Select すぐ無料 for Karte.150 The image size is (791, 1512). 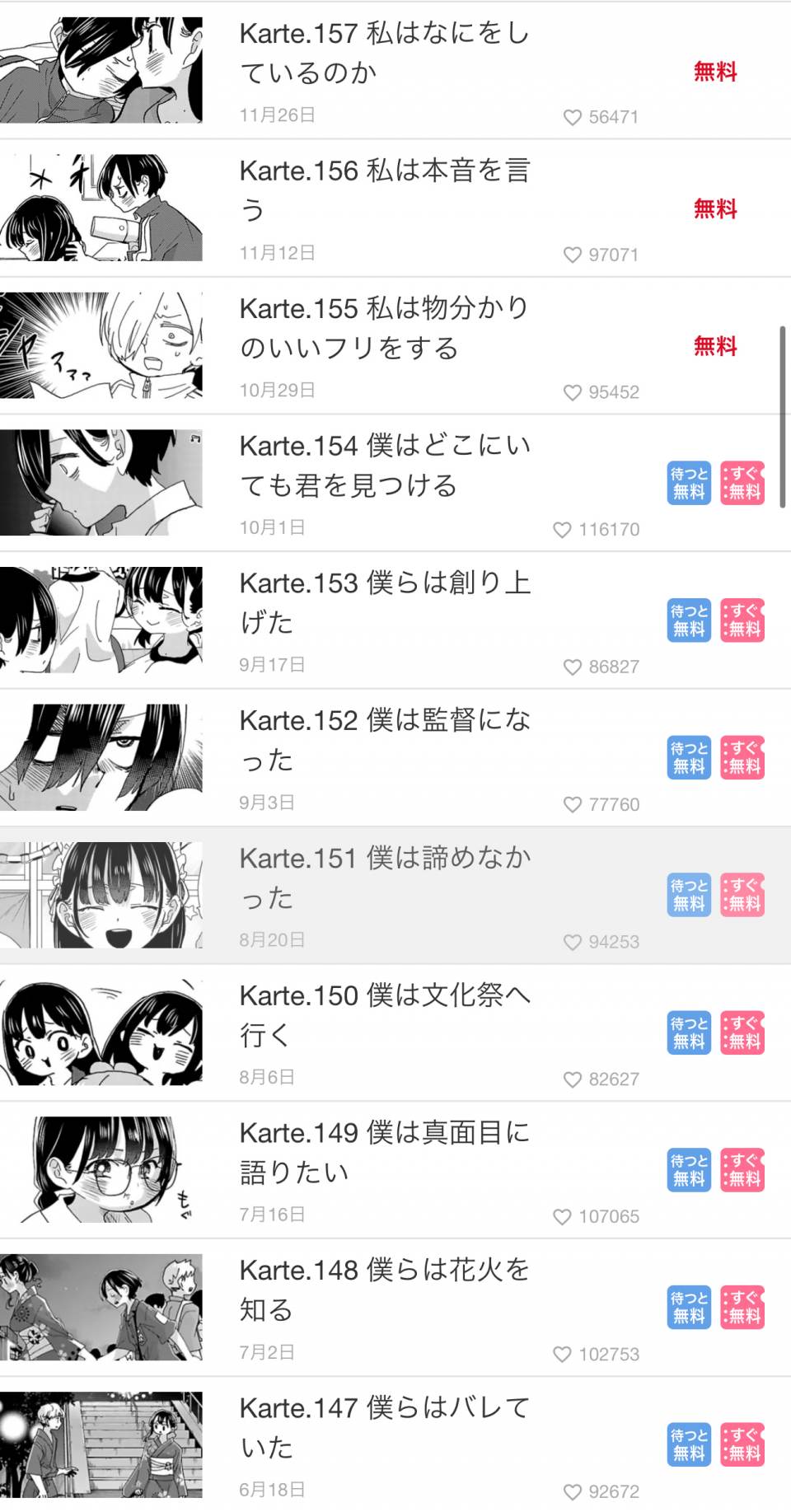(742, 1032)
